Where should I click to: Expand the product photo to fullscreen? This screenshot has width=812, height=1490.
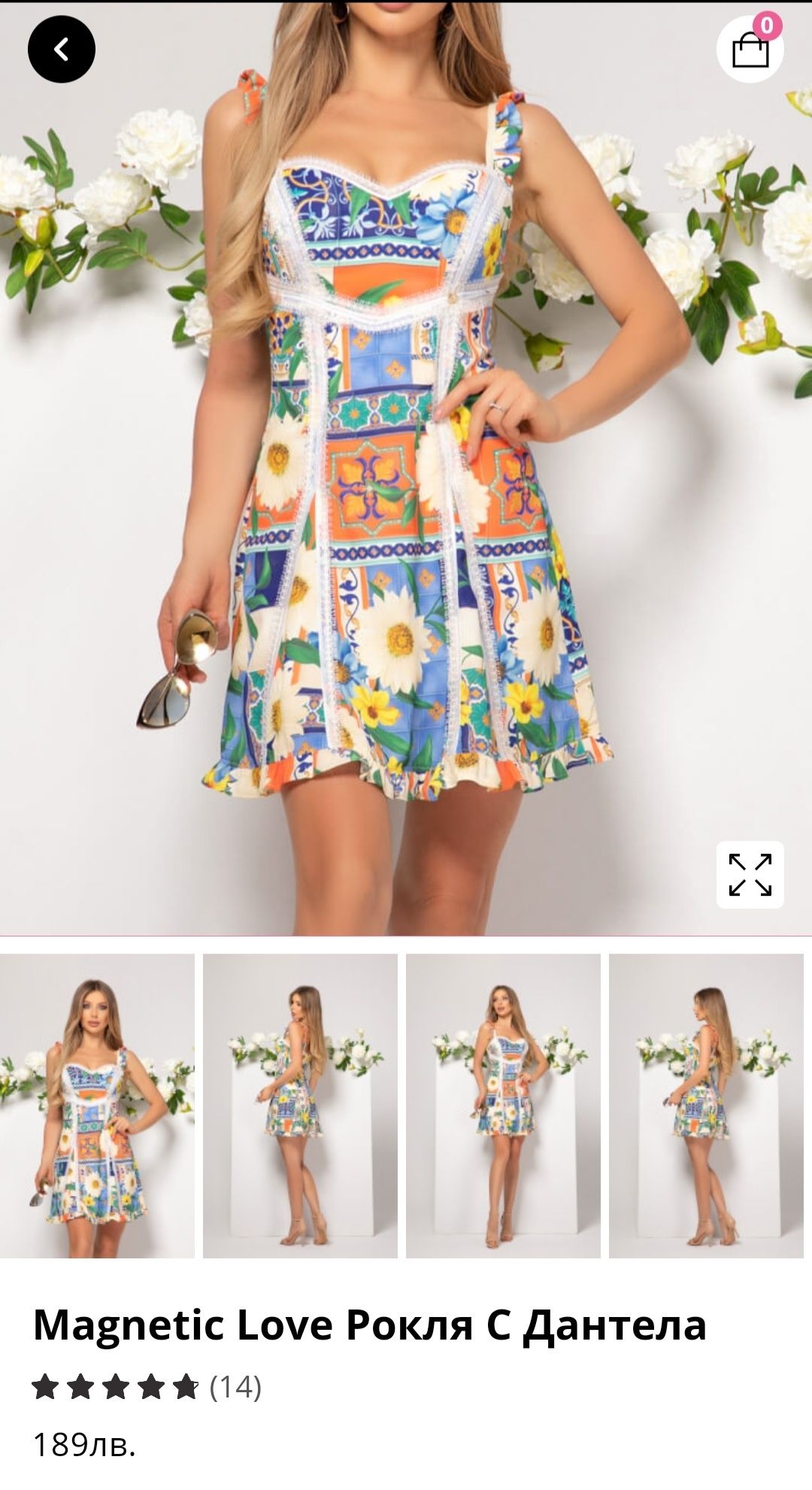(750, 875)
